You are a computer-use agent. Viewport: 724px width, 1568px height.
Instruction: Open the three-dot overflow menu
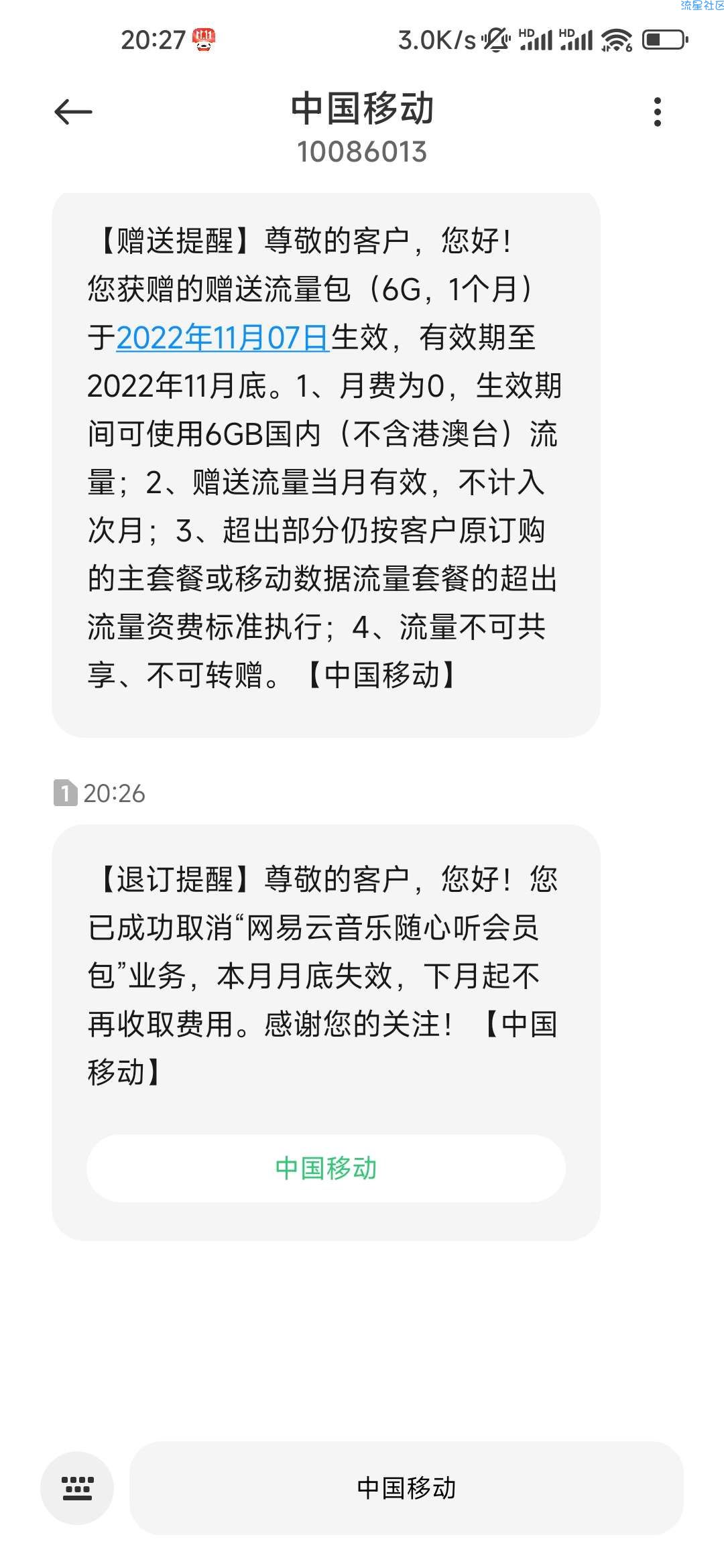click(658, 112)
